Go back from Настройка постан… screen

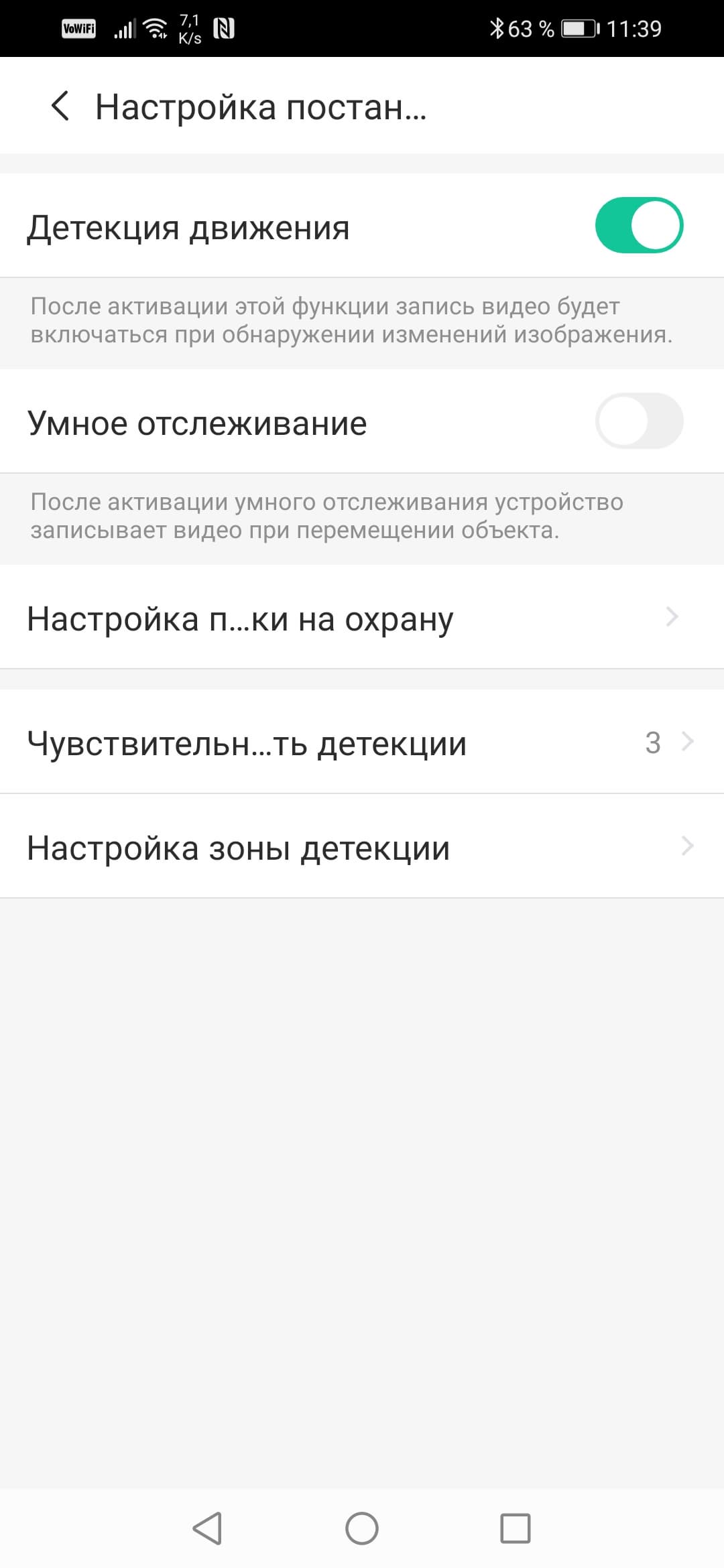pos(60,107)
